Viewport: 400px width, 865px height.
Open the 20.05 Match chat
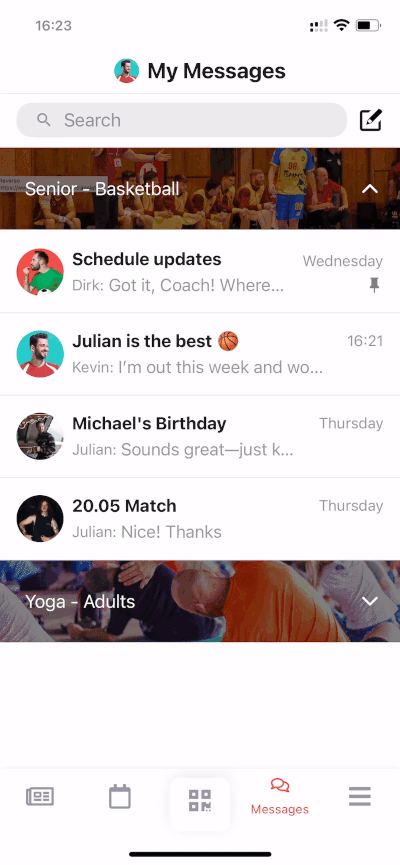pyautogui.click(x=200, y=519)
